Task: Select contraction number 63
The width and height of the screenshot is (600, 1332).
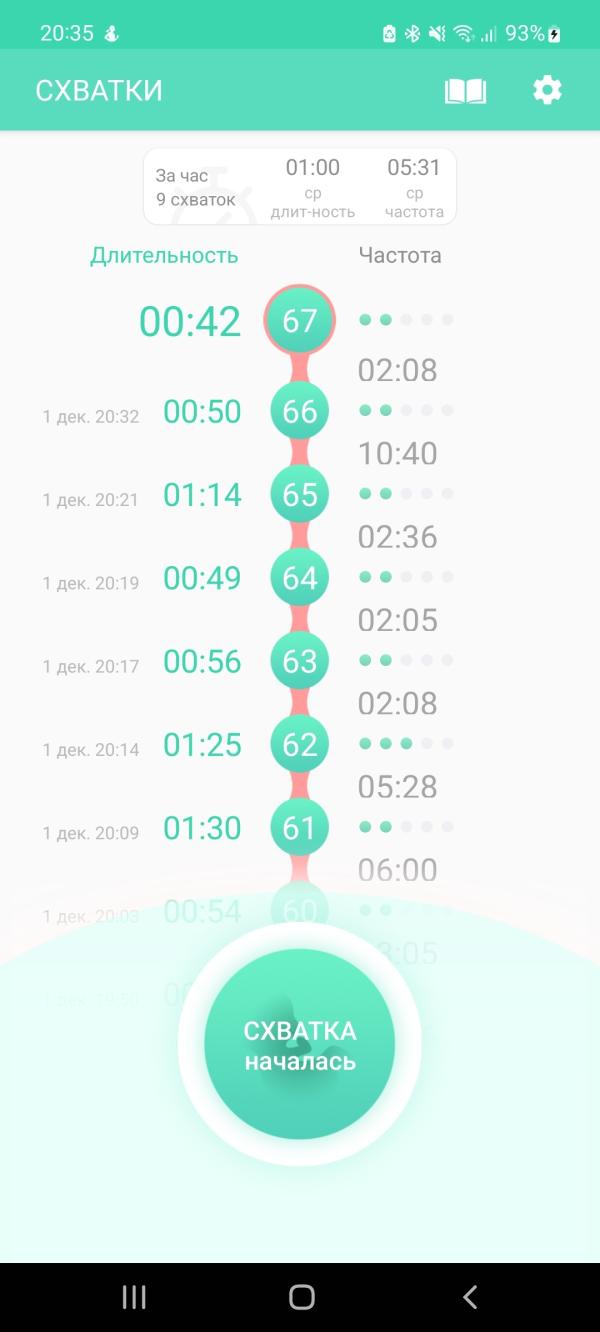Action: [x=300, y=661]
